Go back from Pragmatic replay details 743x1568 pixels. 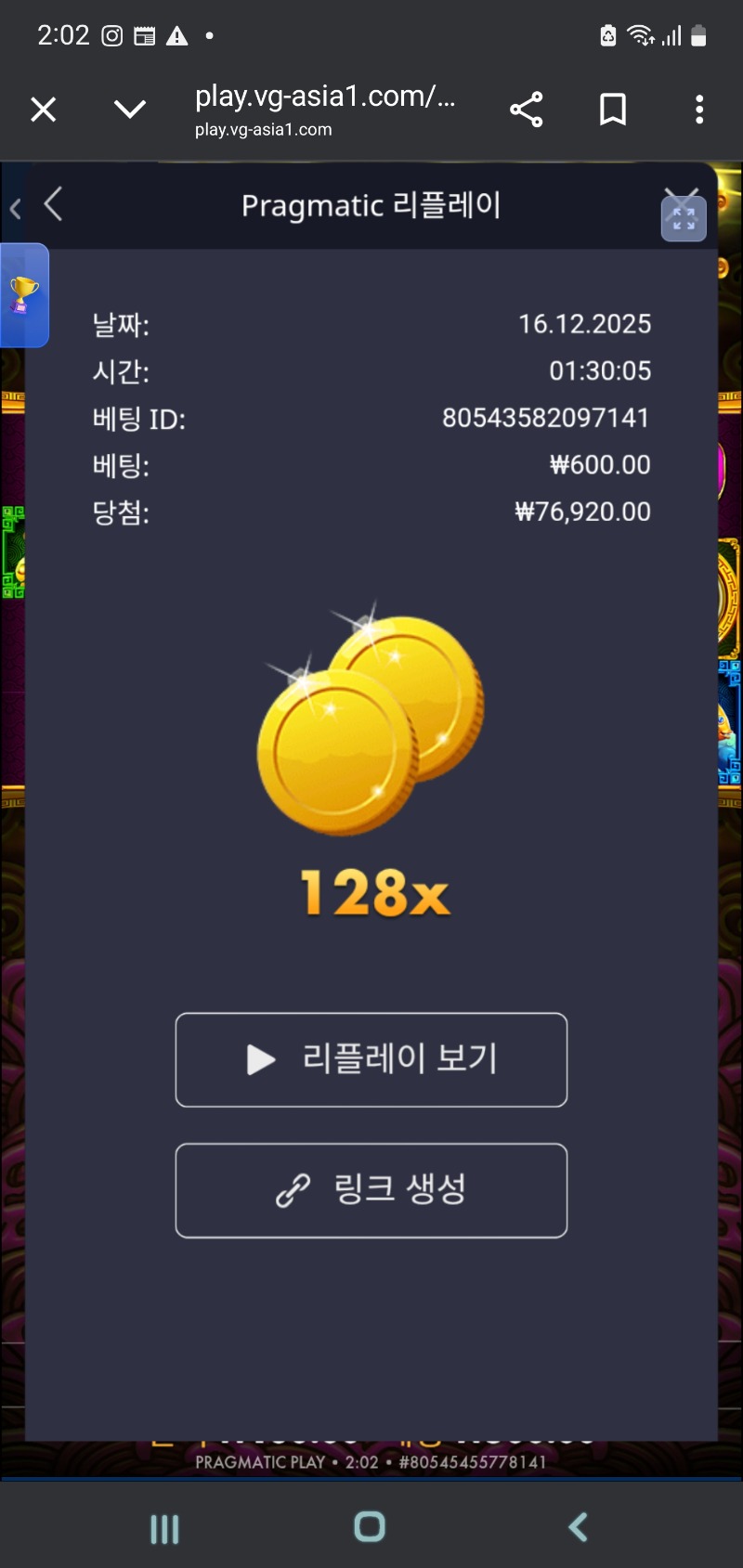[54, 204]
